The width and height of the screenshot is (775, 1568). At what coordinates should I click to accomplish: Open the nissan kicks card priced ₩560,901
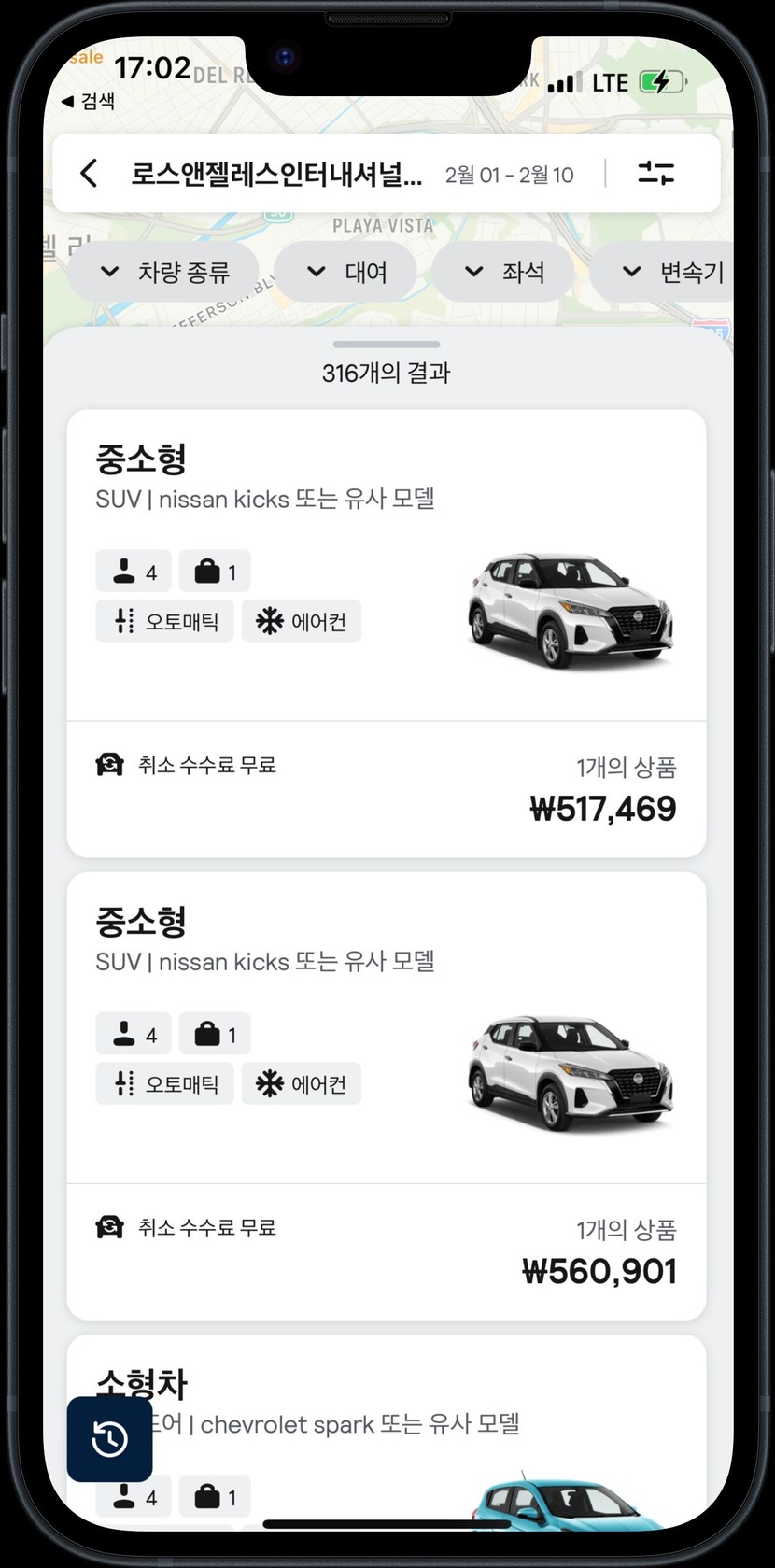pyautogui.click(x=386, y=1095)
